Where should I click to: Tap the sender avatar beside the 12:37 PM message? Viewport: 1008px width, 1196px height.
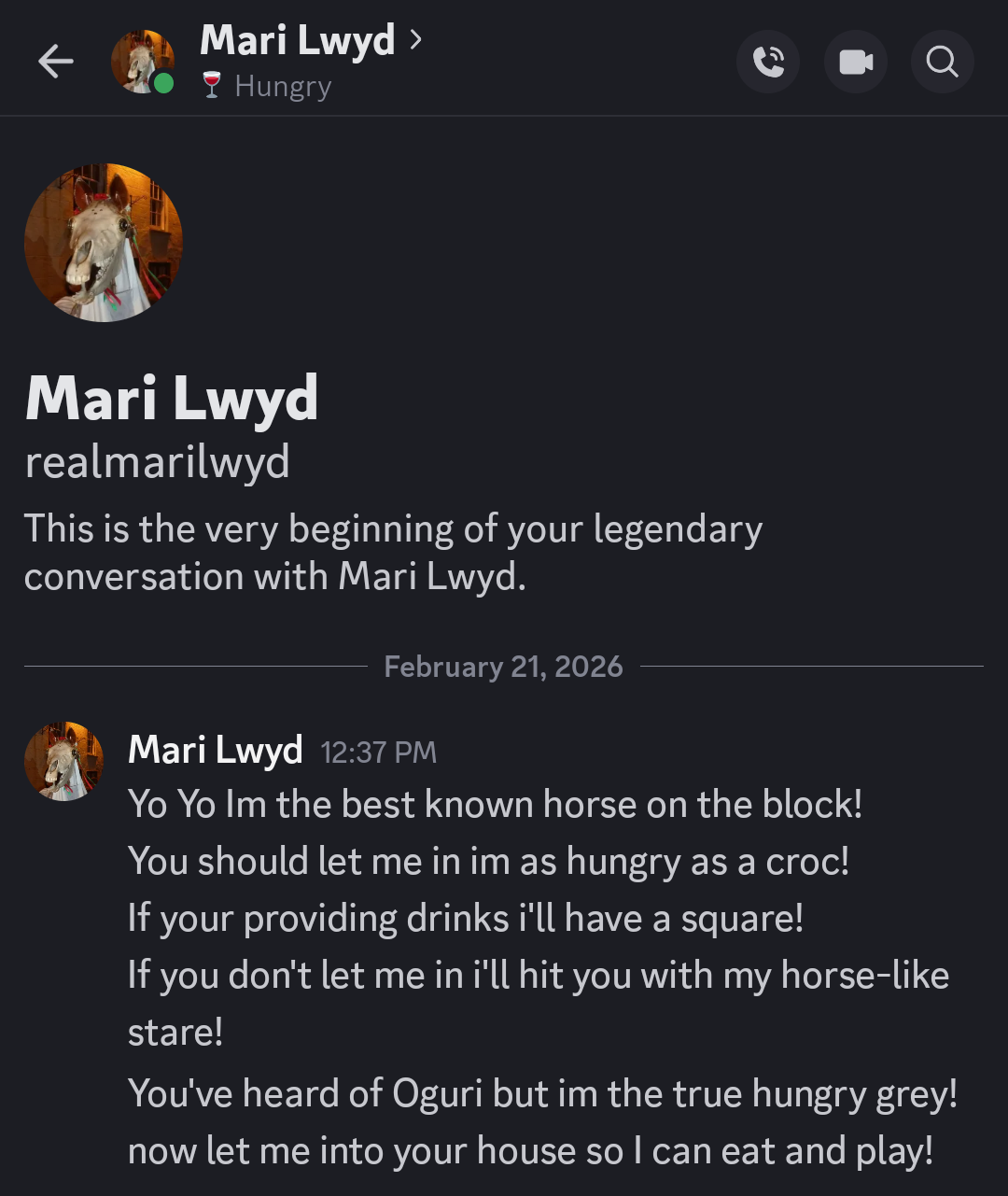(63, 761)
